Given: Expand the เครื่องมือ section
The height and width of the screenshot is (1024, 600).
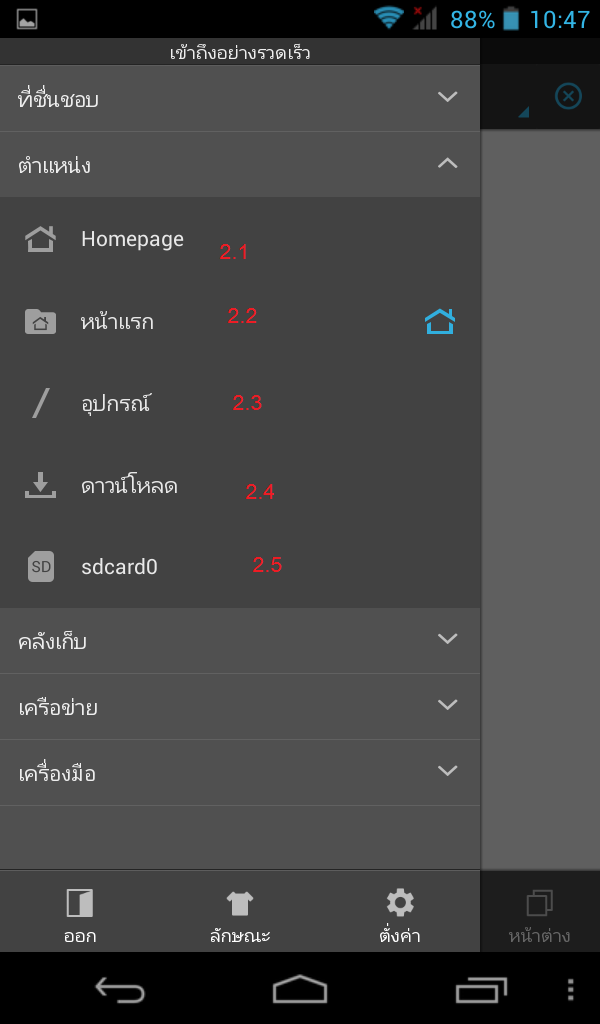Looking at the screenshot, I should (240, 772).
